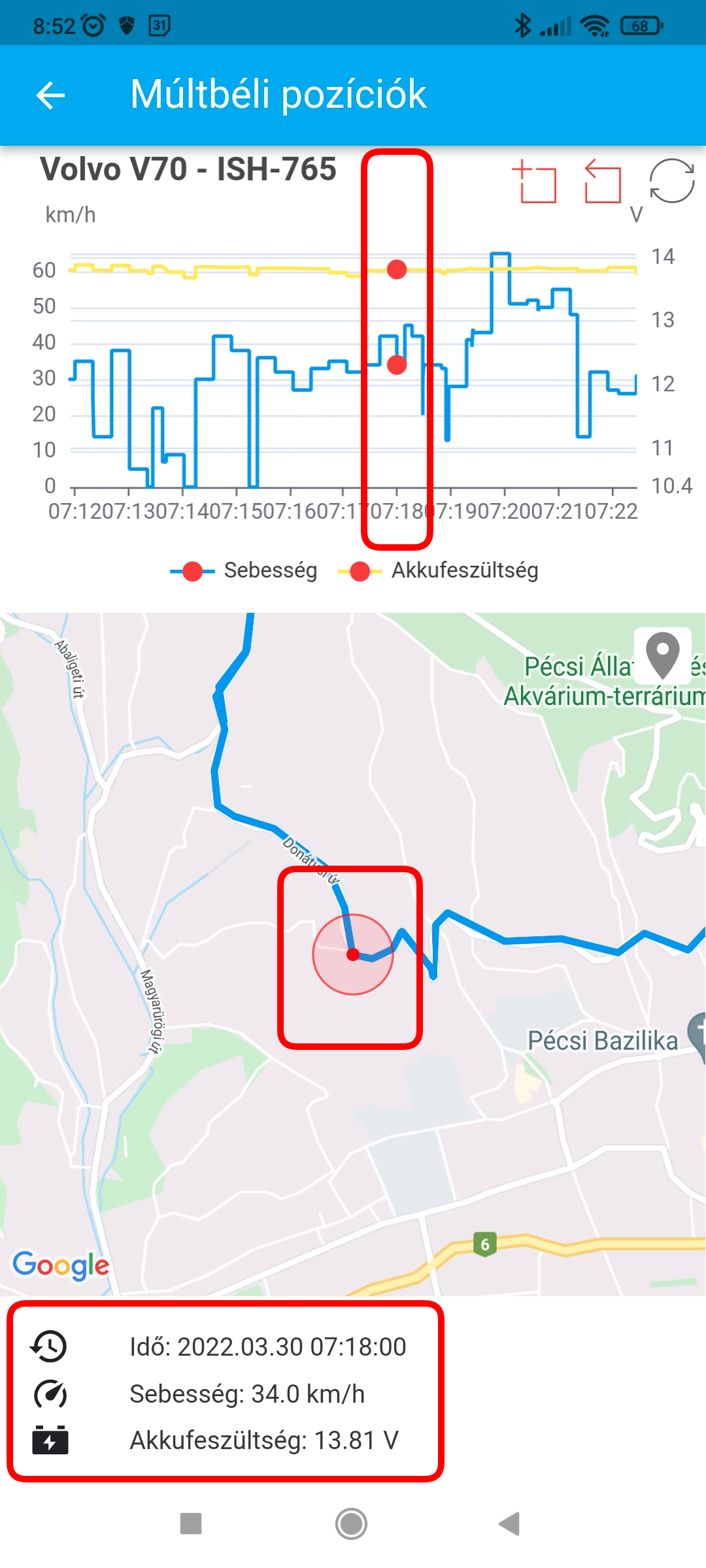Tap the location pin button on the map
This screenshot has height=1568, width=706.
pos(662,655)
